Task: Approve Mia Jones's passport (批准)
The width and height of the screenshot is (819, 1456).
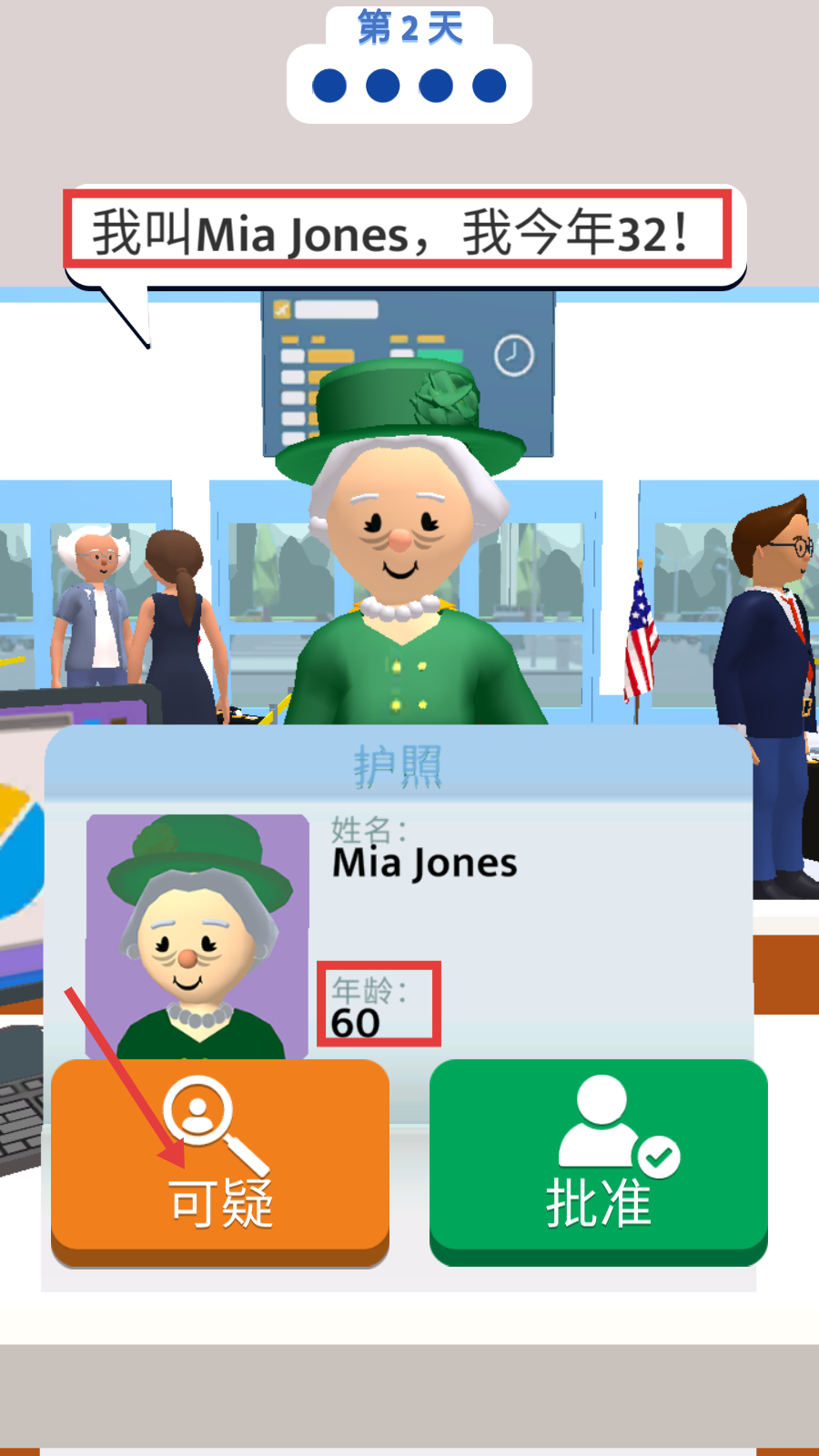Action: (x=598, y=1160)
